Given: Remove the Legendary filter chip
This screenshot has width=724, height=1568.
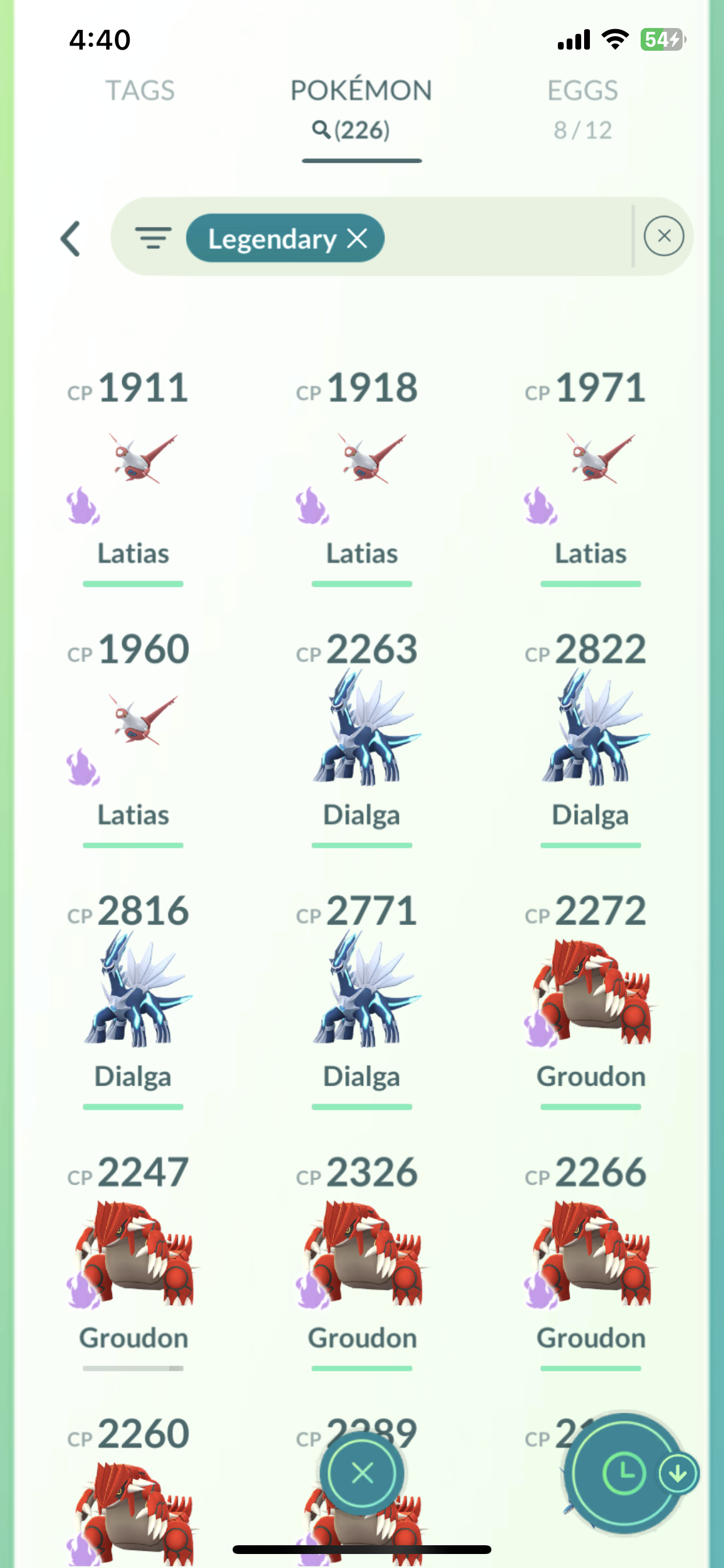Looking at the screenshot, I should click(x=357, y=239).
